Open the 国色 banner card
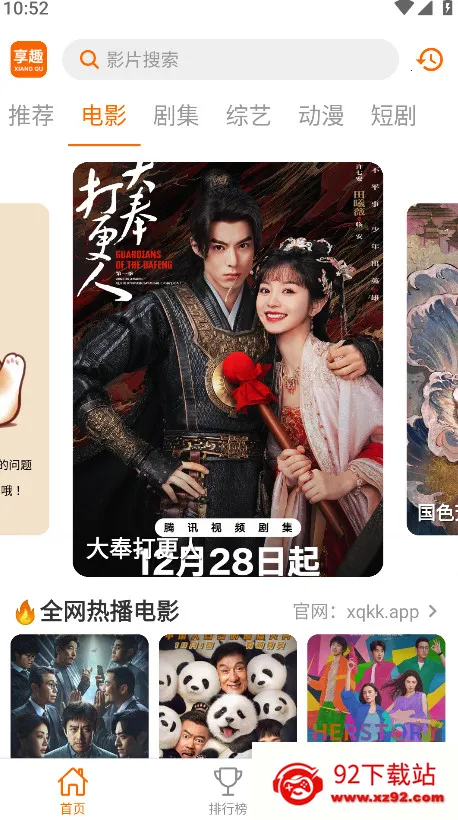Viewport: 458px width, 820px height. click(x=432, y=369)
